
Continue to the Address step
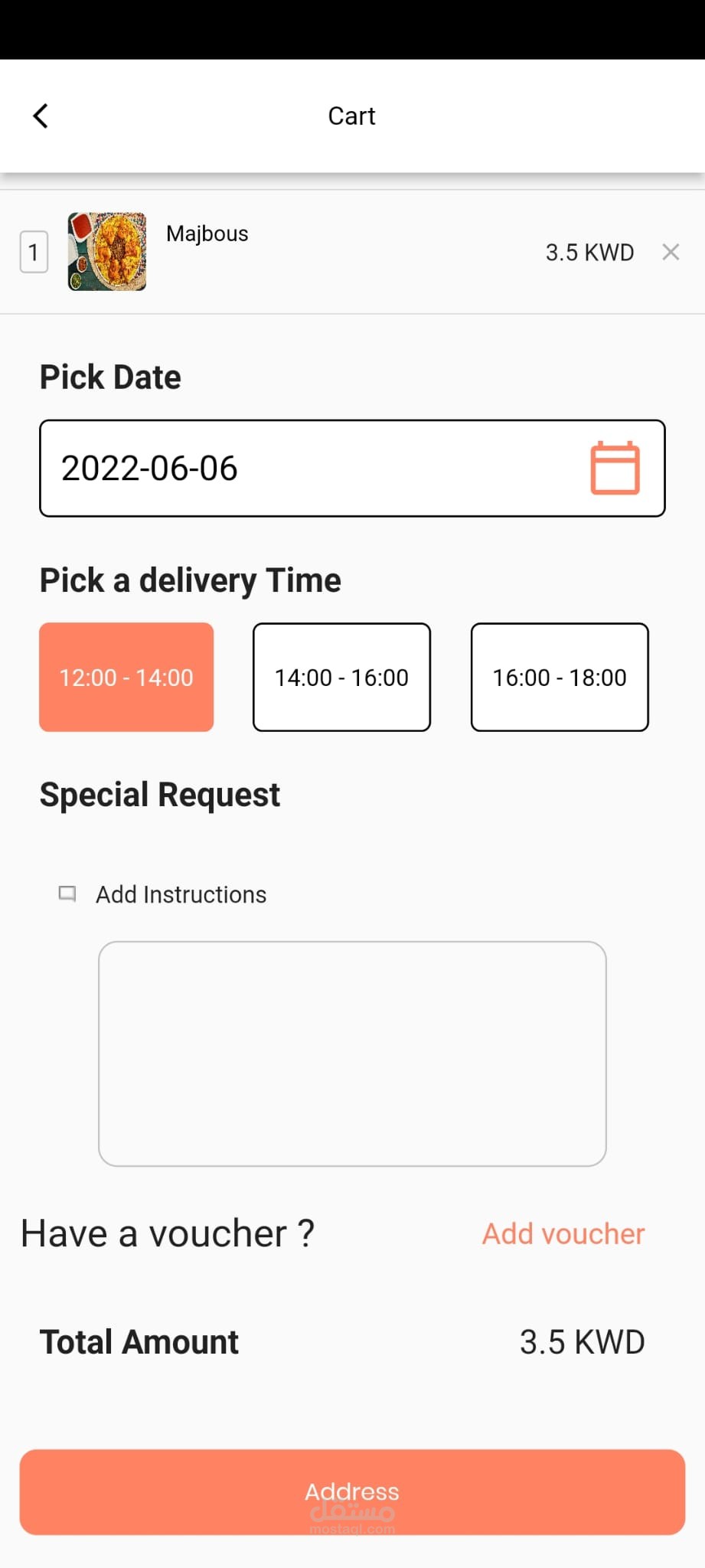click(352, 1491)
